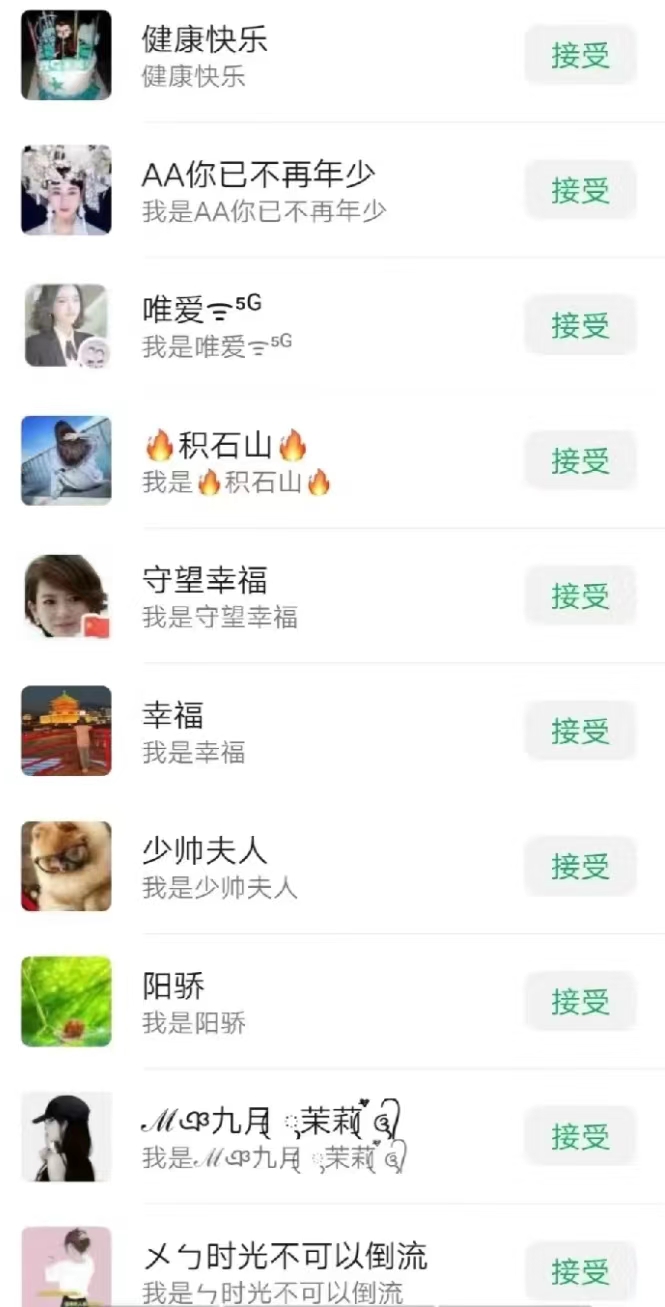Tap 接受 for AA你已不再年少

point(580,190)
